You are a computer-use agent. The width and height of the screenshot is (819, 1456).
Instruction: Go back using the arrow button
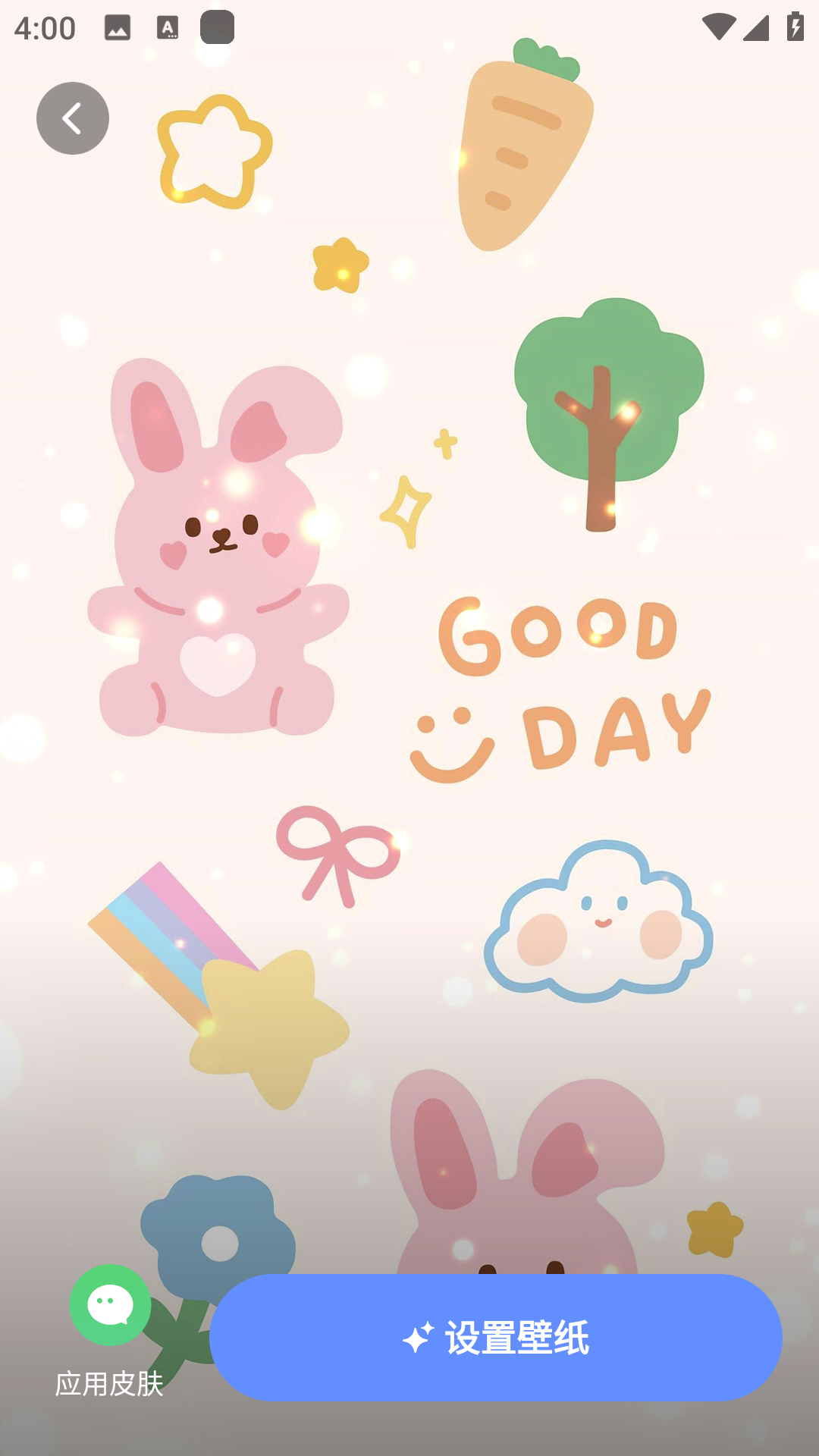73,118
